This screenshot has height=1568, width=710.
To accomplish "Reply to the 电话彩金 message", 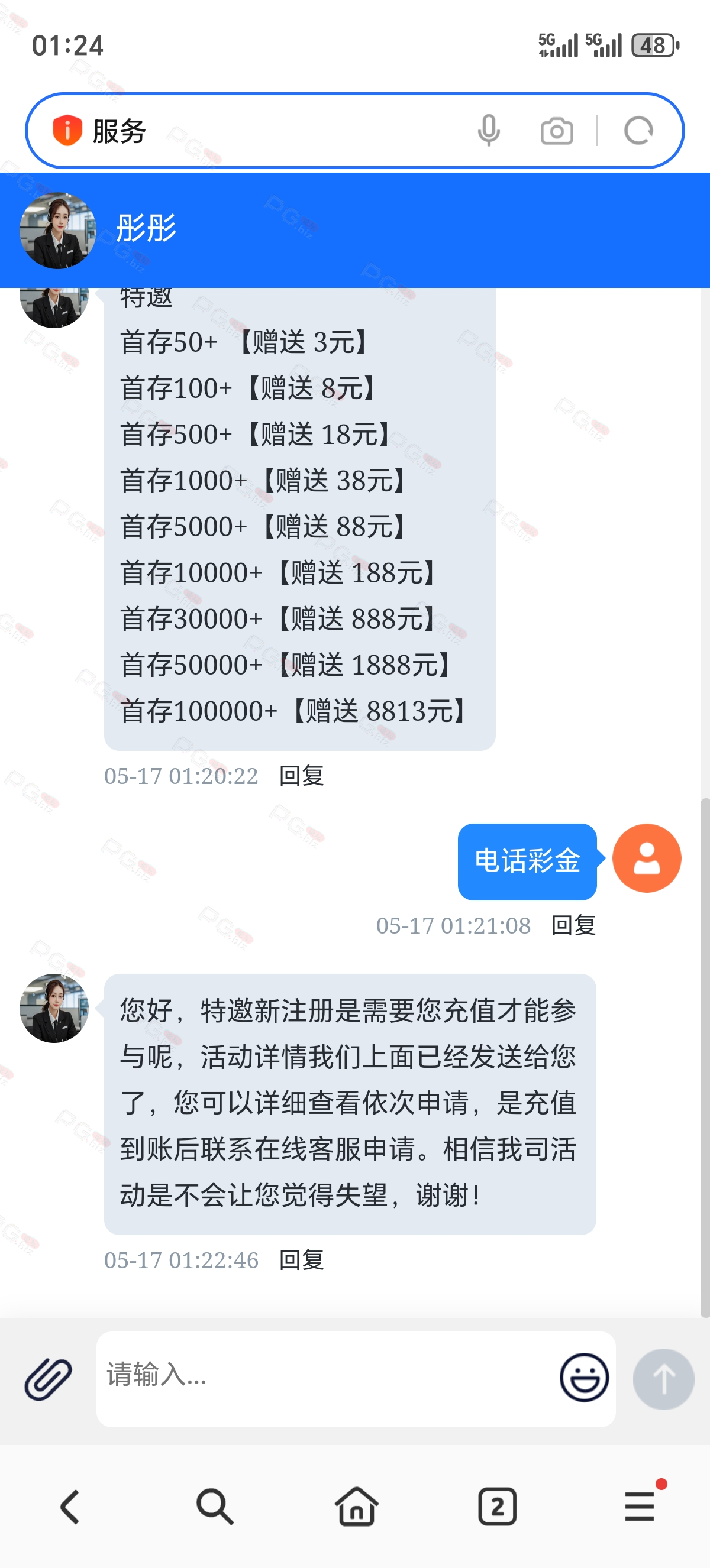I will pyautogui.click(x=573, y=925).
